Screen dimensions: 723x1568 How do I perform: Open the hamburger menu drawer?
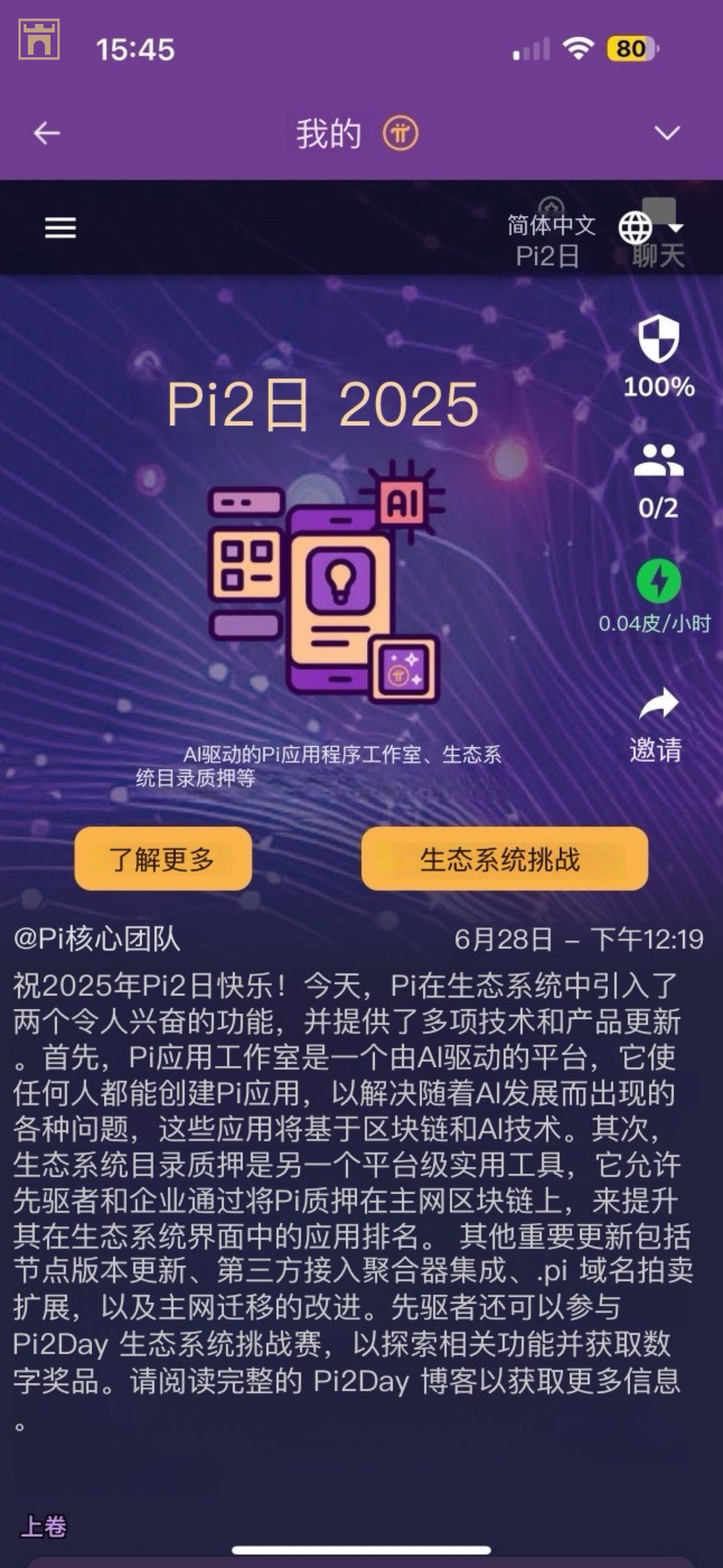click(x=61, y=228)
